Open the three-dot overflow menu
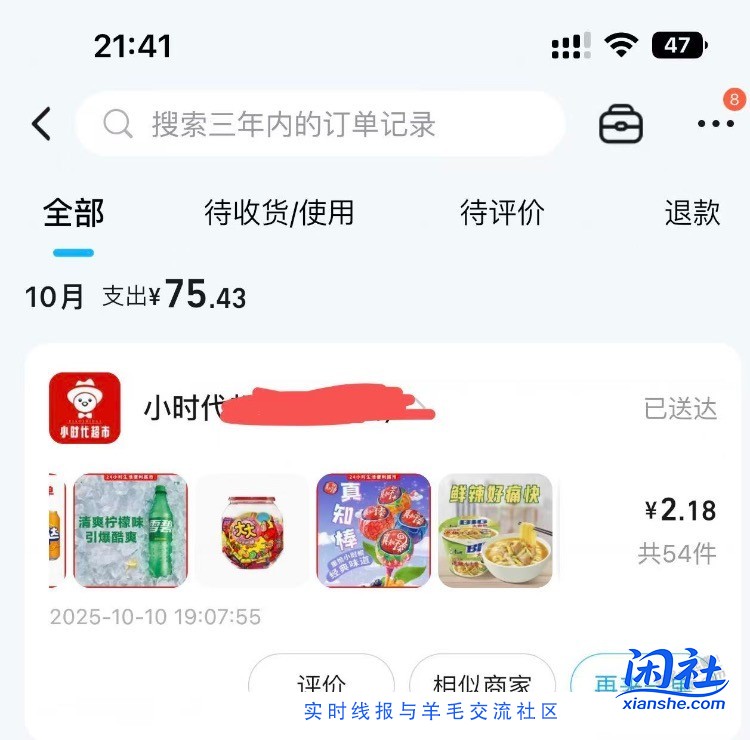Image resolution: width=750 pixels, height=740 pixels. point(715,124)
